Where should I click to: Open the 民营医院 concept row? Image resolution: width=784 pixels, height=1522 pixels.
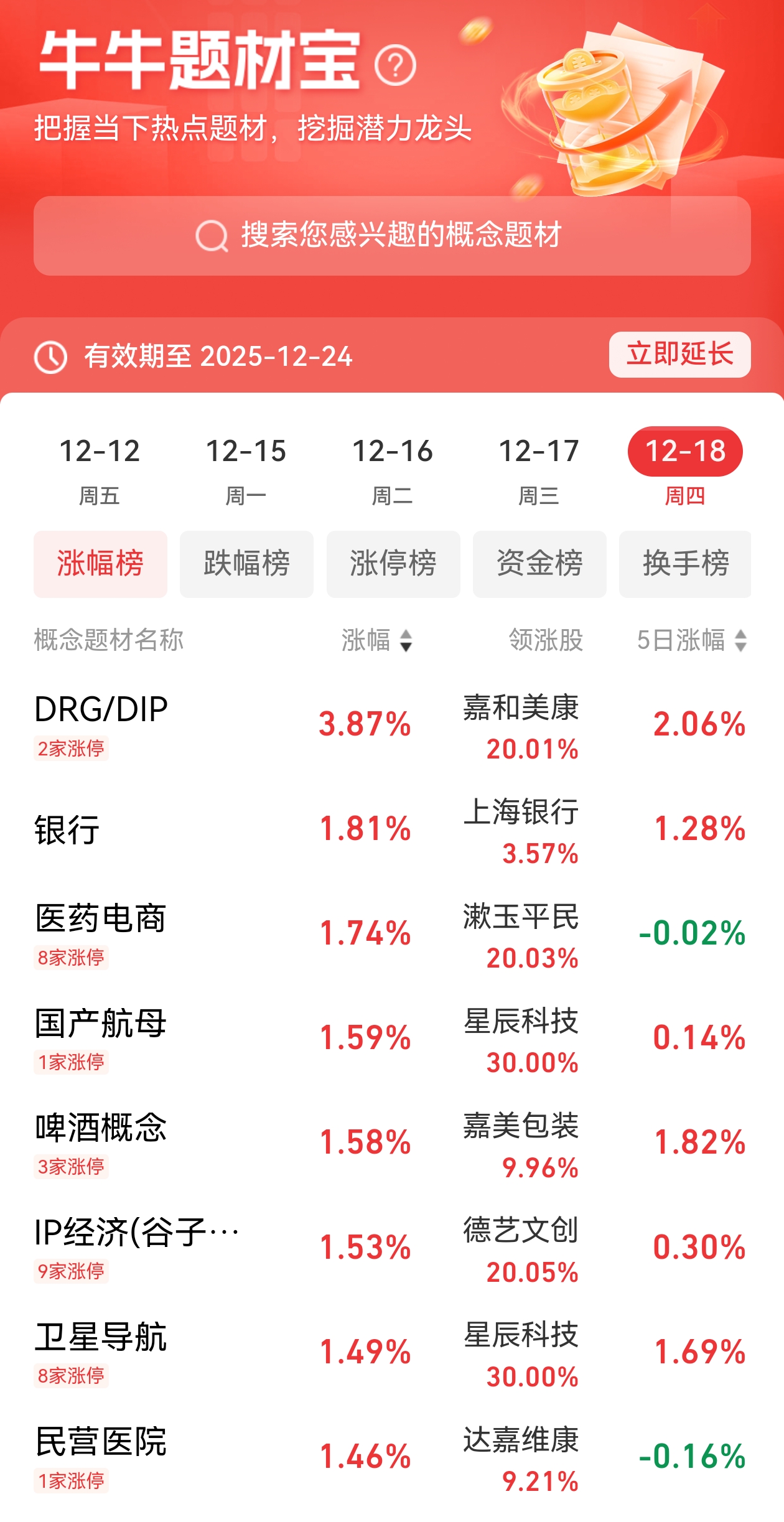point(101,1442)
